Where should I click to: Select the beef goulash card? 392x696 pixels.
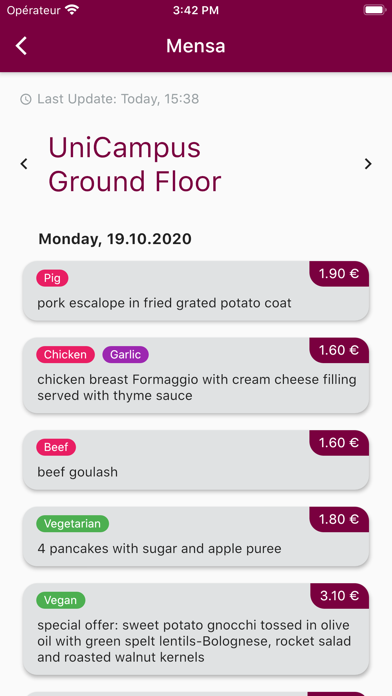[x=196, y=460]
